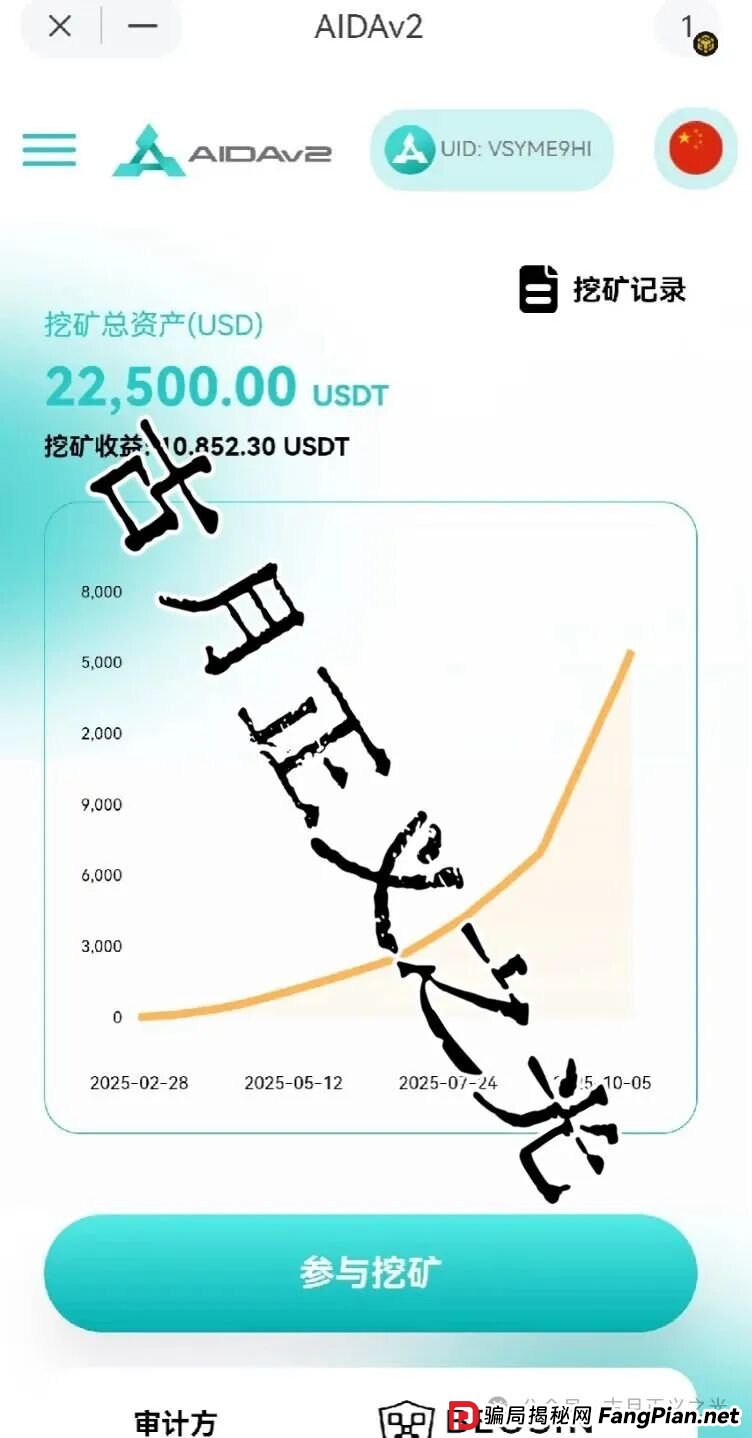Image resolution: width=752 pixels, height=1438 pixels.
Task: Click the AIDAv2 triangle logo
Action: [x=146, y=150]
